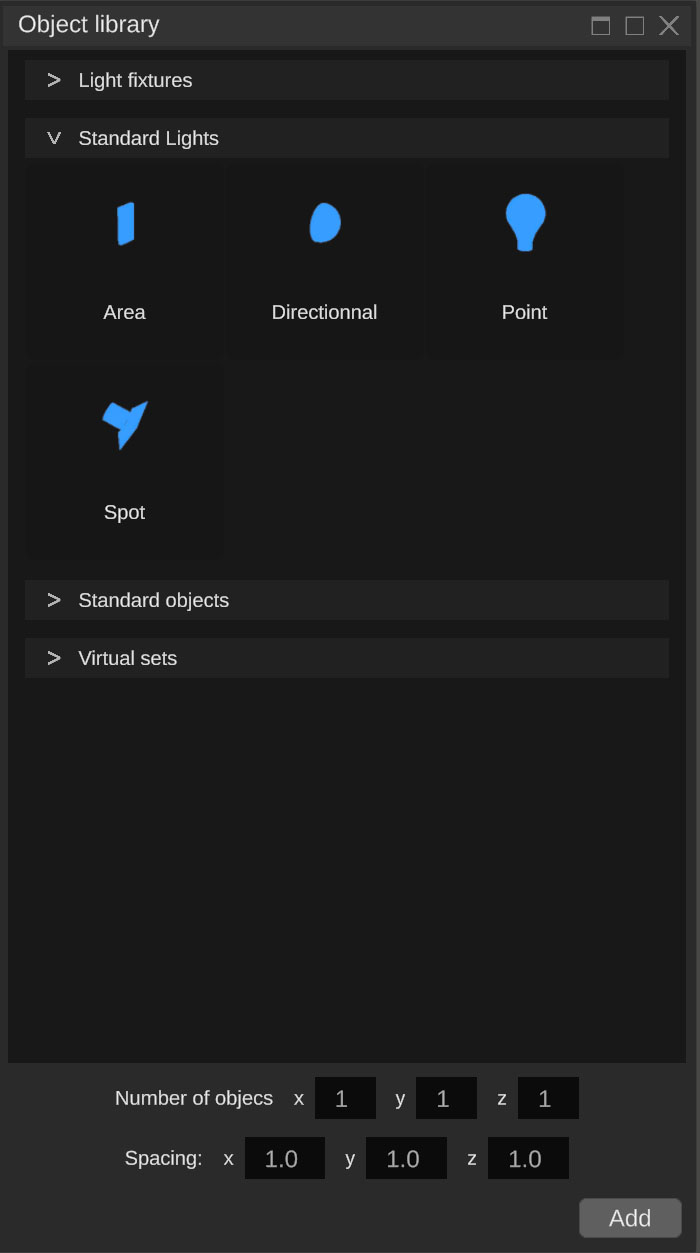Expand the Standard objects section
Image resolution: width=700 pixels, height=1253 pixels.
346,600
